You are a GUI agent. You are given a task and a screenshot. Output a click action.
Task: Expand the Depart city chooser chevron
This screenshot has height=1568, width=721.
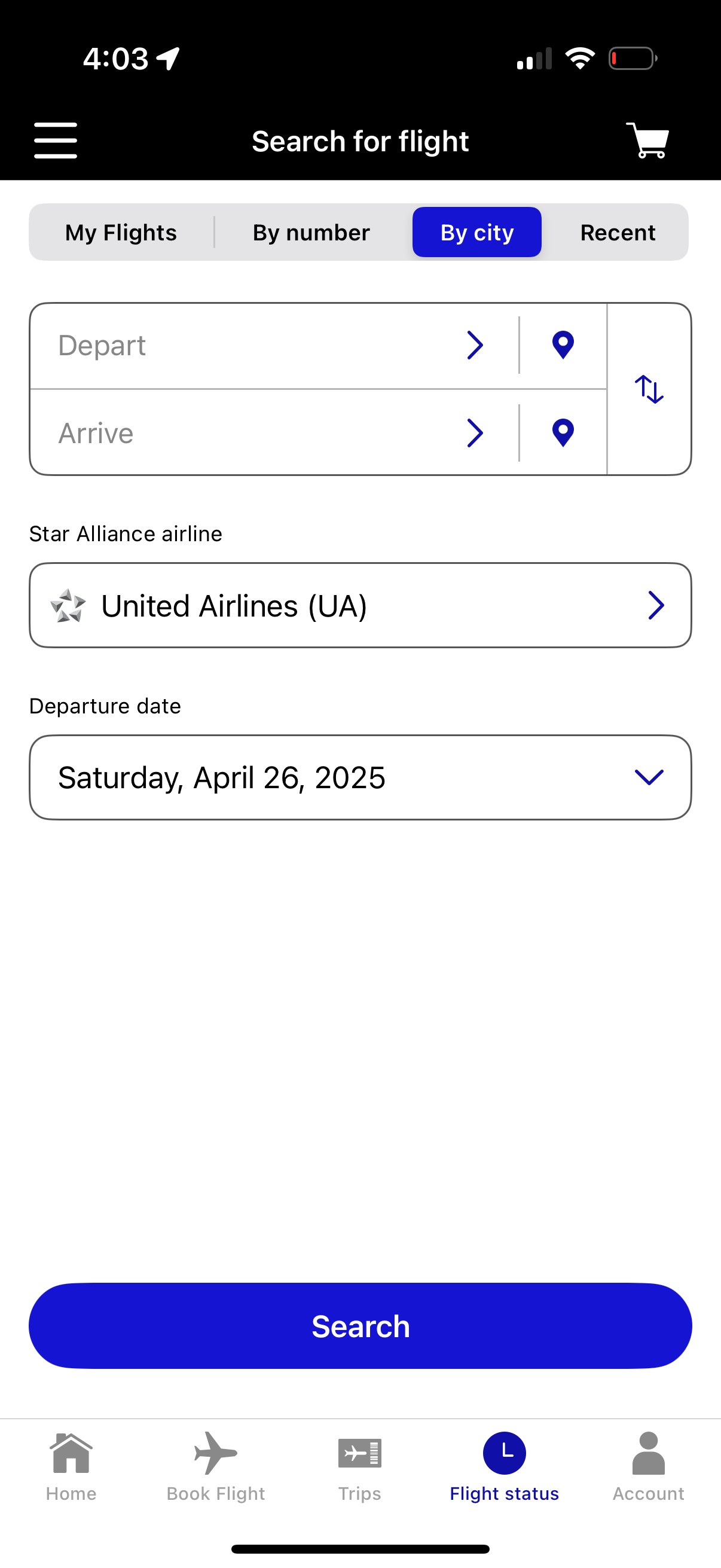tap(475, 344)
